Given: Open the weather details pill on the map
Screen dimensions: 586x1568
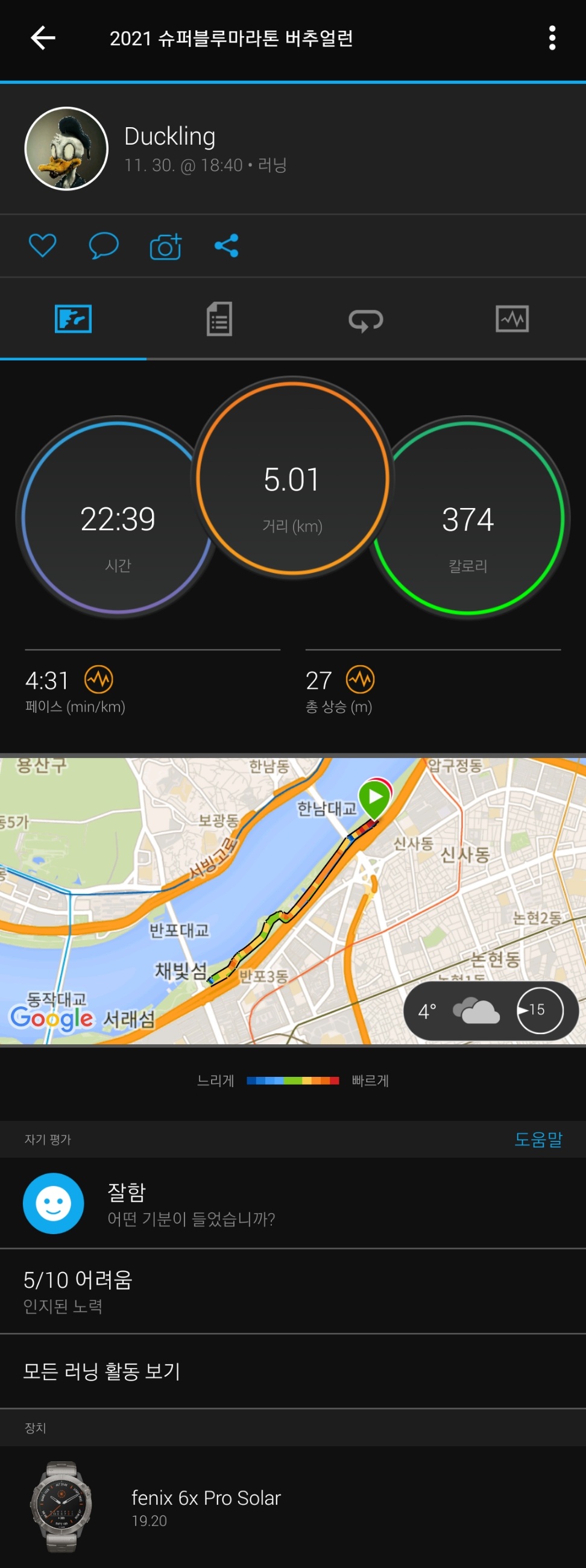Looking at the screenshot, I should click(x=490, y=1011).
